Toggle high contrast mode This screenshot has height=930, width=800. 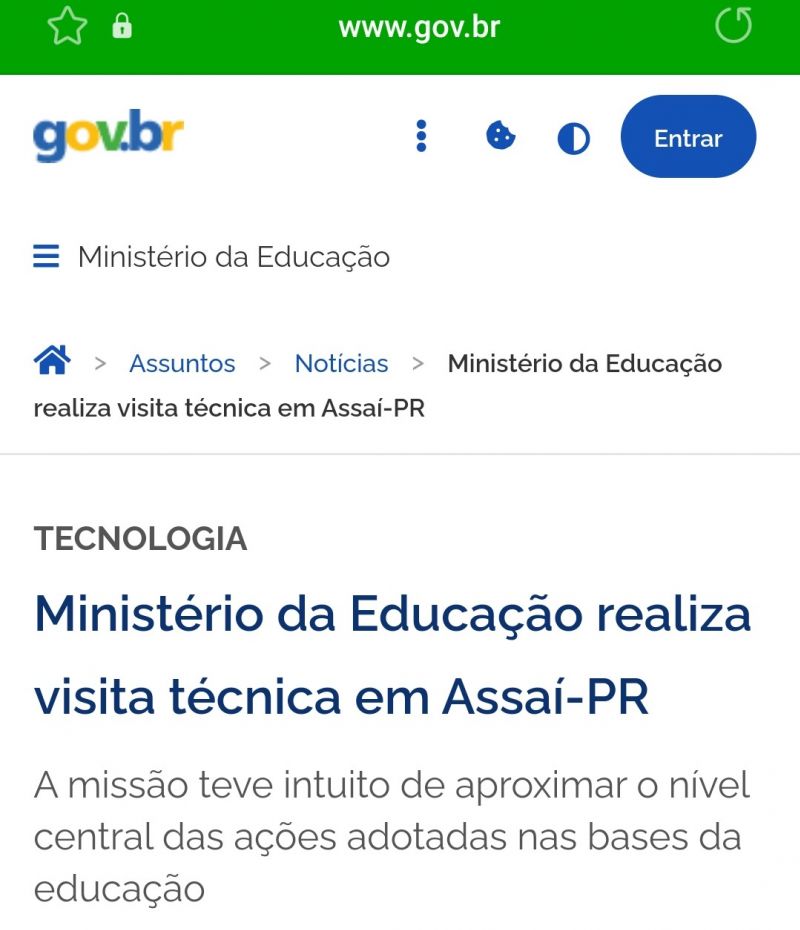(x=573, y=138)
